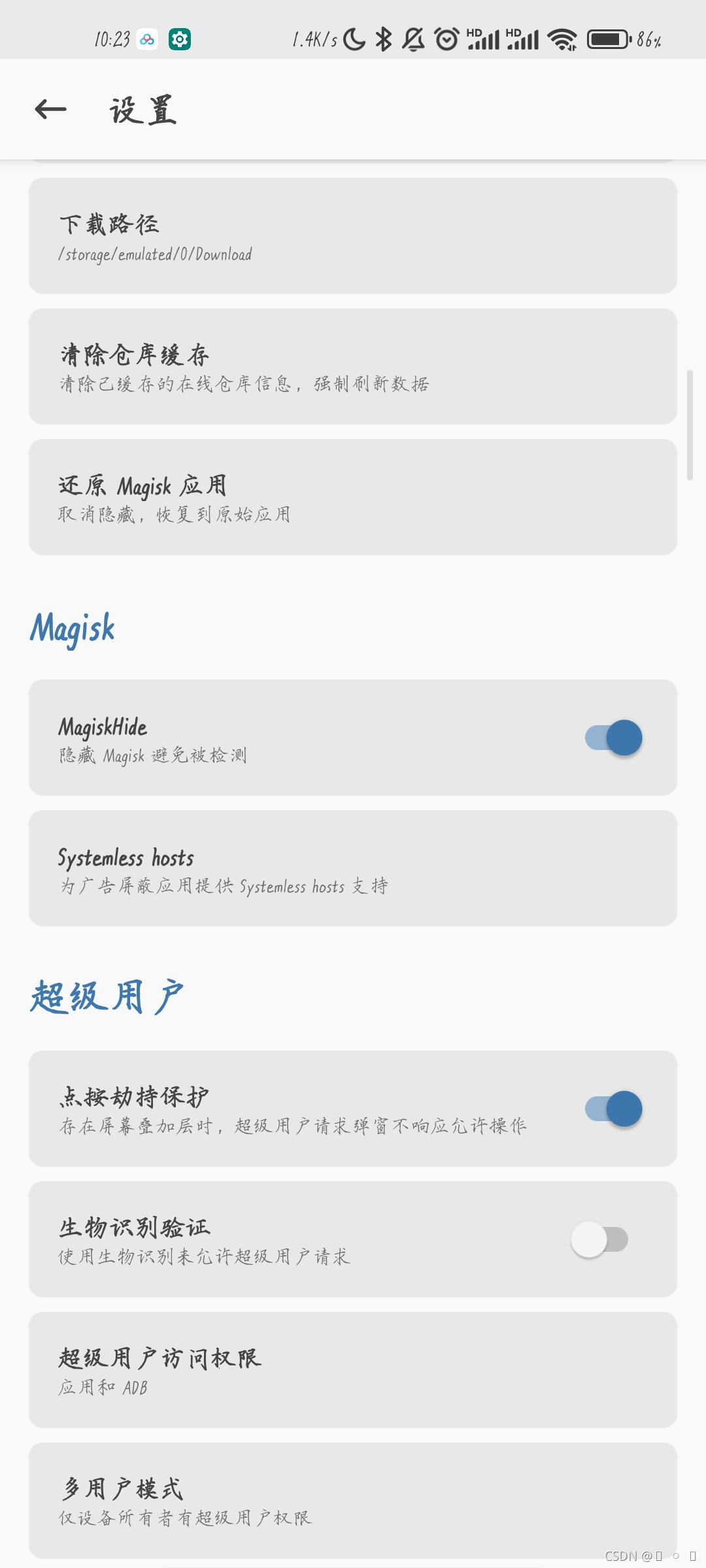Enable Systemless hosts support

point(352,868)
